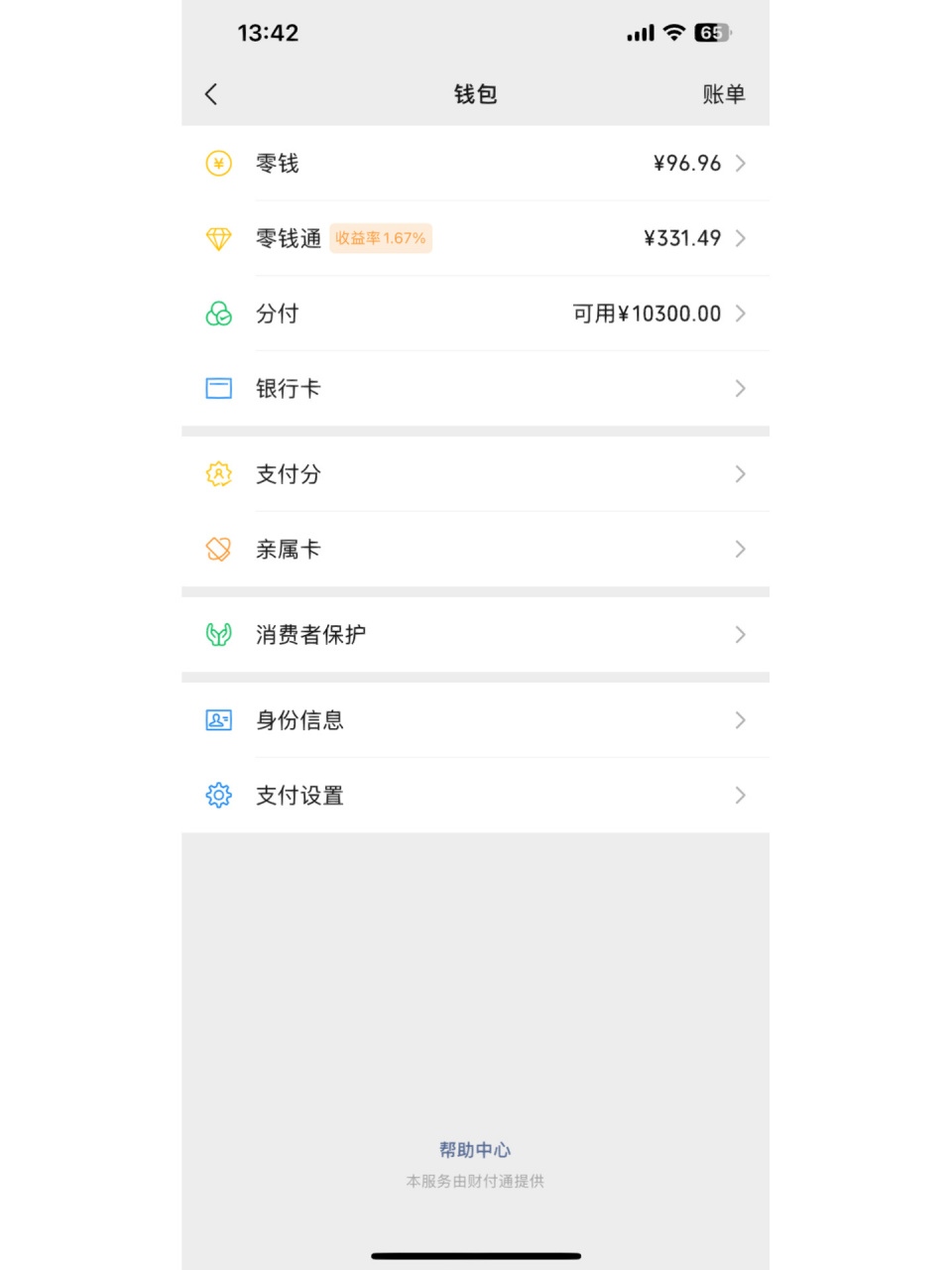Select the 零钱通 diamond icon
The height and width of the screenshot is (1270, 952).
pyautogui.click(x=218, y=238)
